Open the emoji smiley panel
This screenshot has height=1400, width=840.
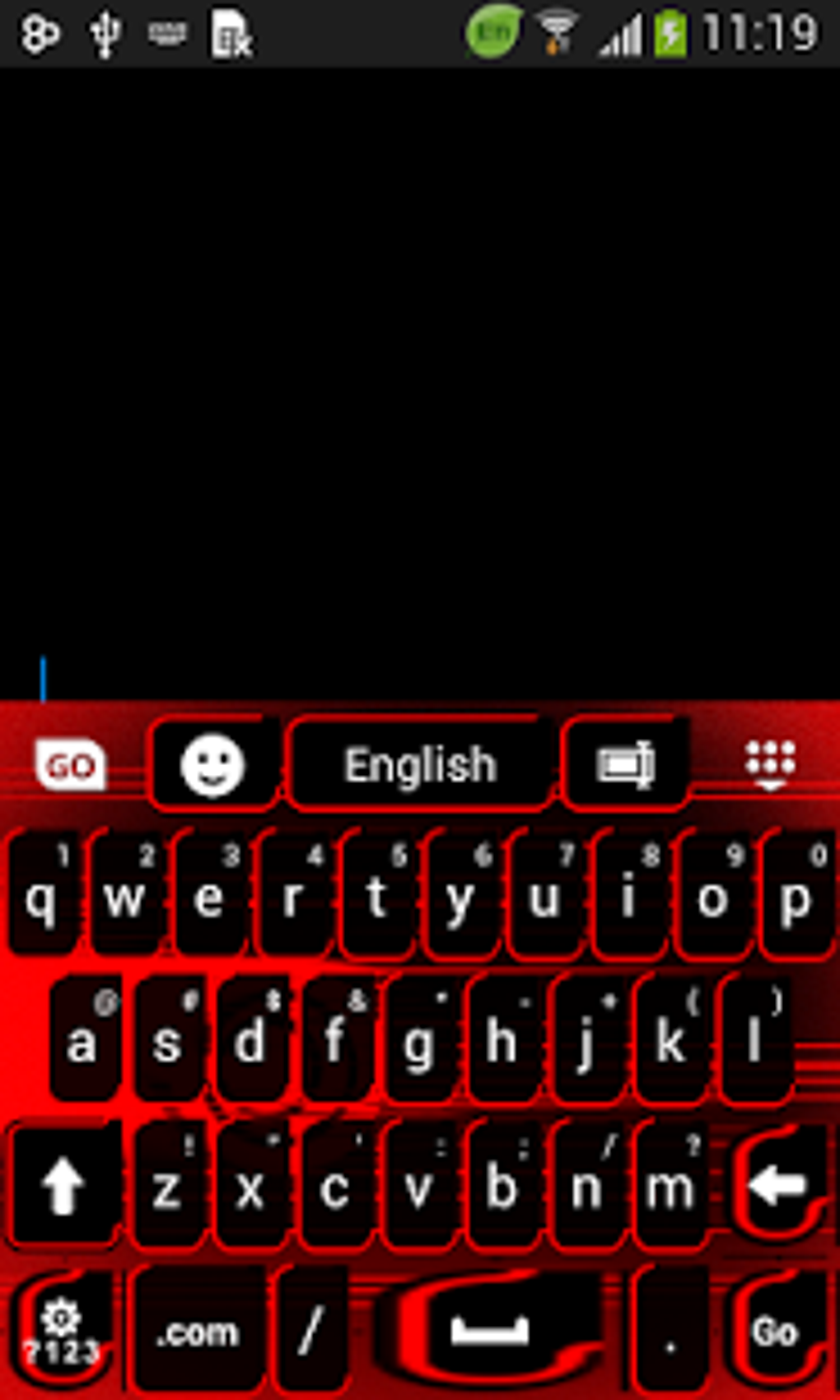pyautogui.click(x=212, y=766)
